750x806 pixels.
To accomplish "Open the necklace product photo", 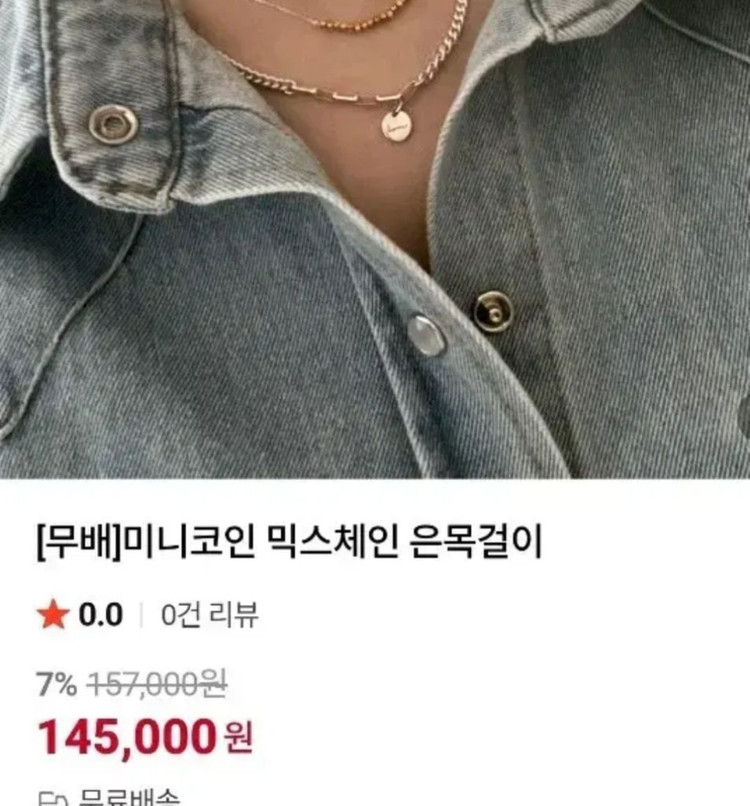I will coord(375,238).
